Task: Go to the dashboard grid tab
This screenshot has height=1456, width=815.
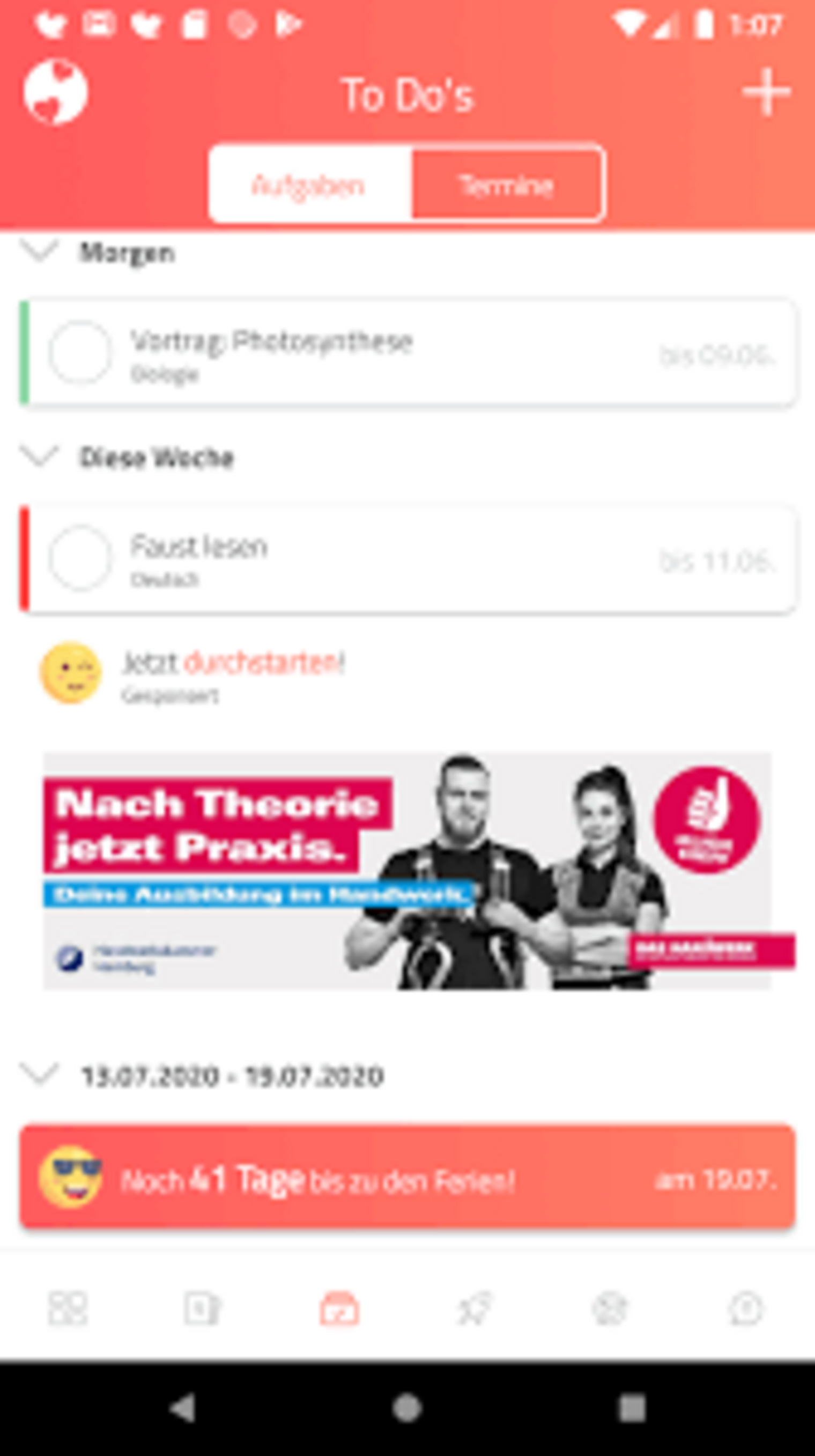Action: tap(68, 1308)
